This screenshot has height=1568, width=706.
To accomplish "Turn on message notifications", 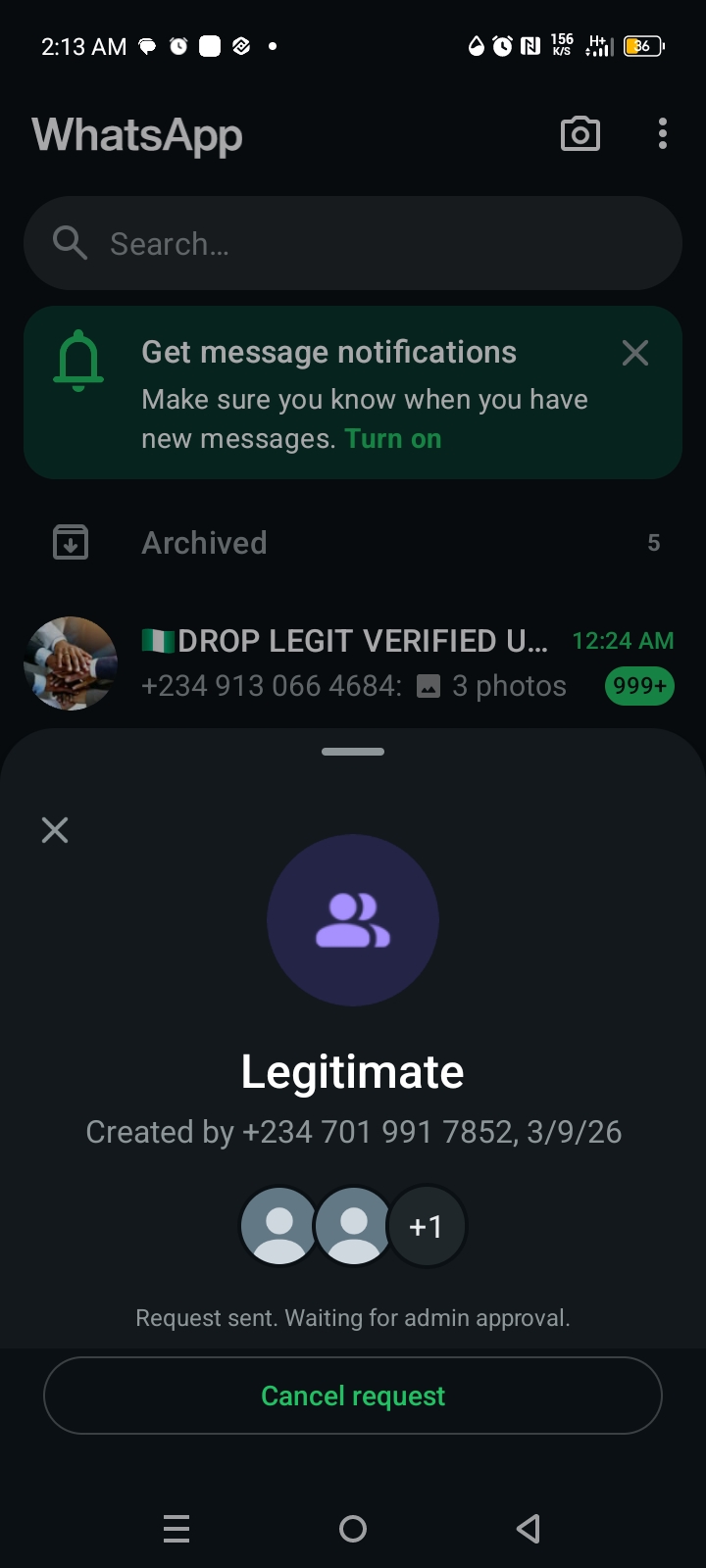I will [393, 439].
